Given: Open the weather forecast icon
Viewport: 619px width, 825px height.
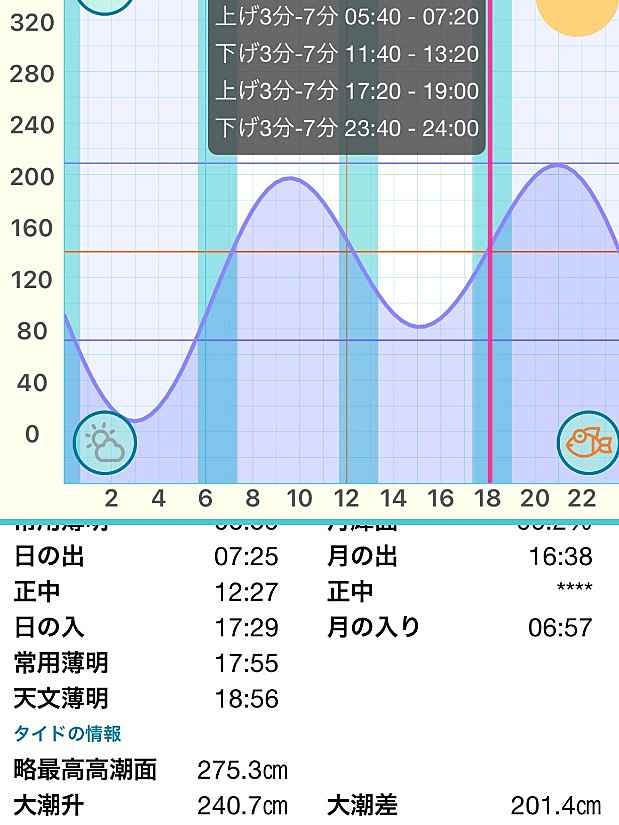Looking at the screenshot, I should 105,443.
